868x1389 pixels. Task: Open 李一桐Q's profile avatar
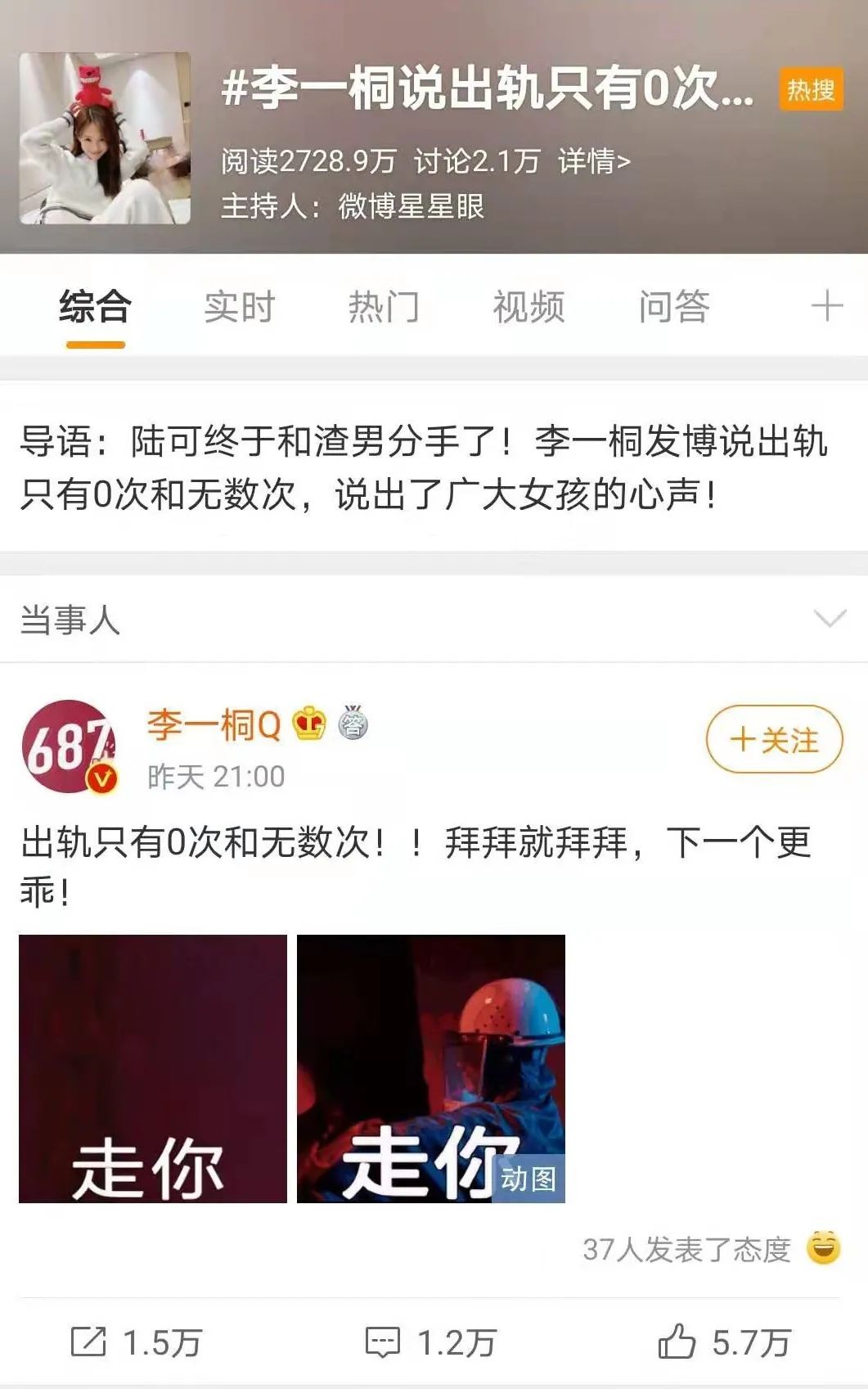69,746
